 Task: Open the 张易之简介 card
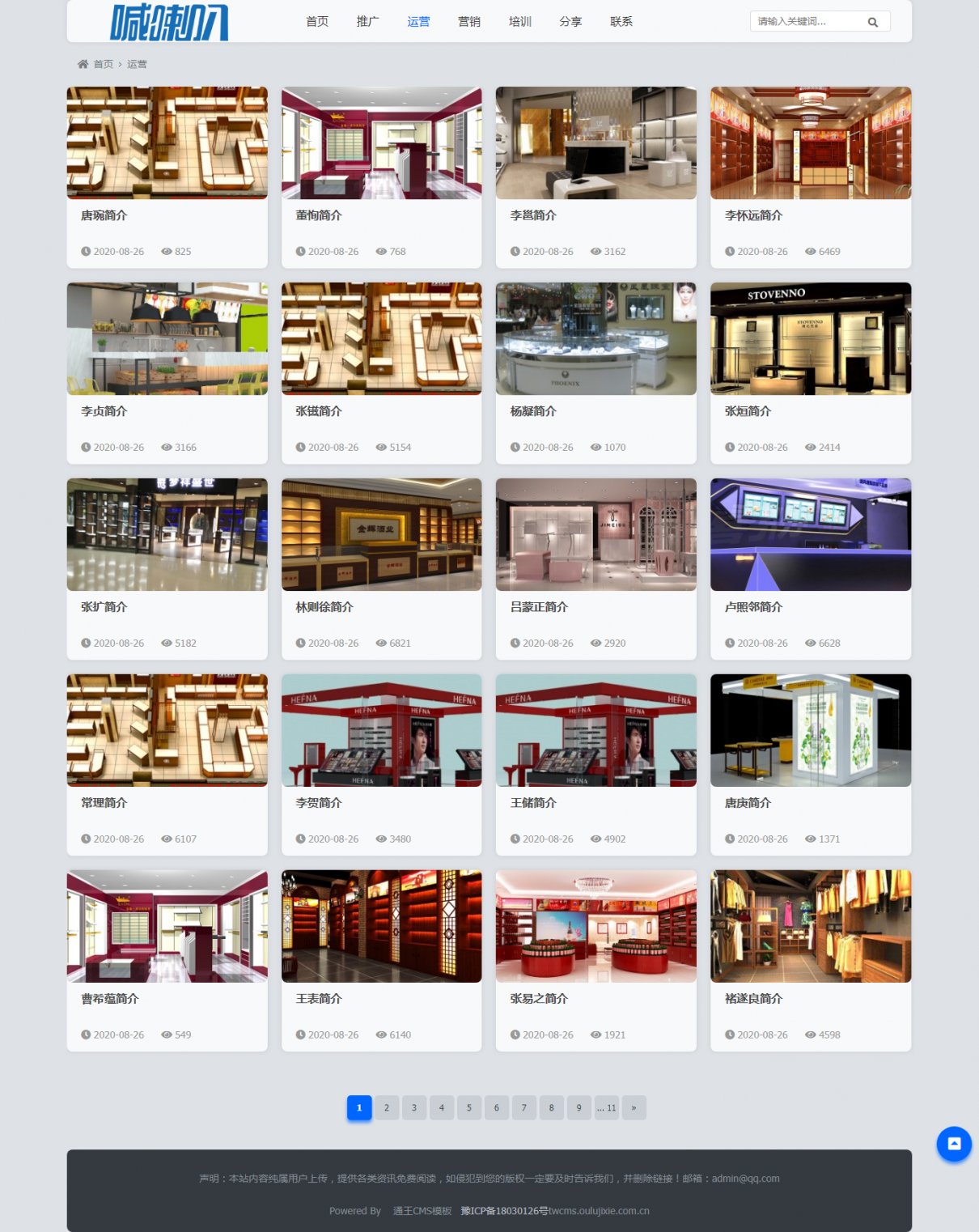[x=539, y=999]
